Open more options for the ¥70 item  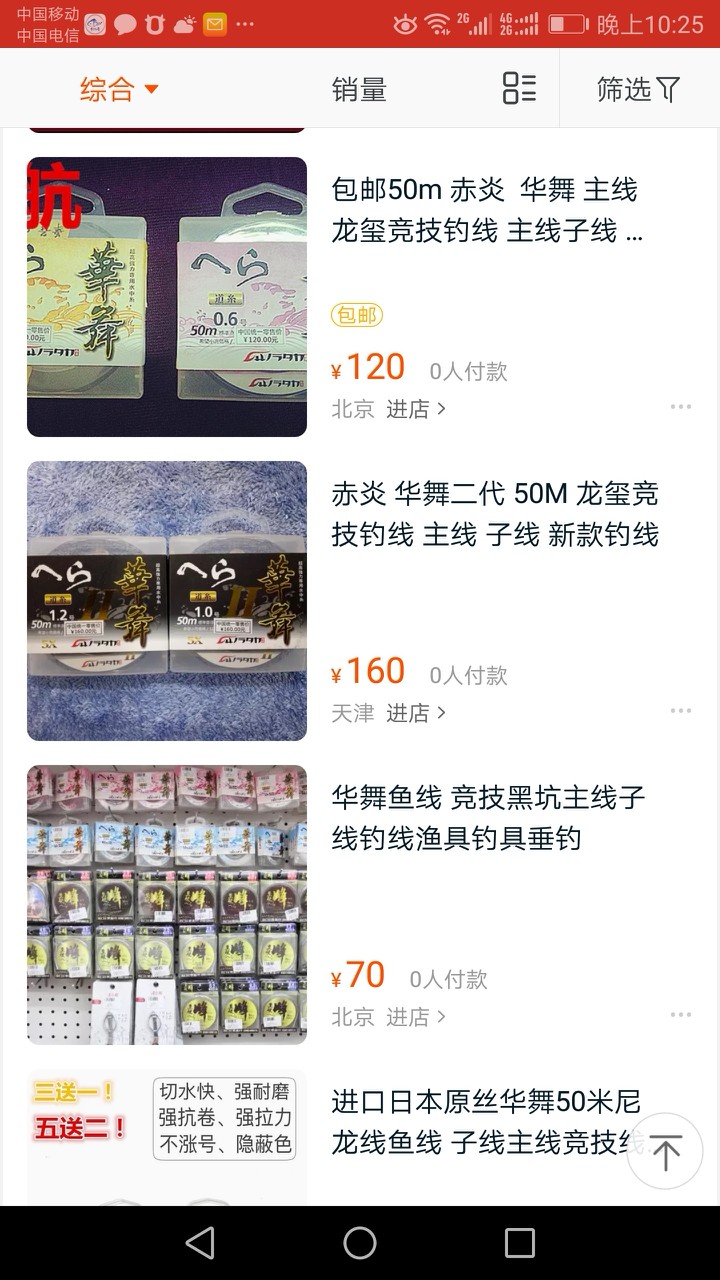click(681, 1015)
